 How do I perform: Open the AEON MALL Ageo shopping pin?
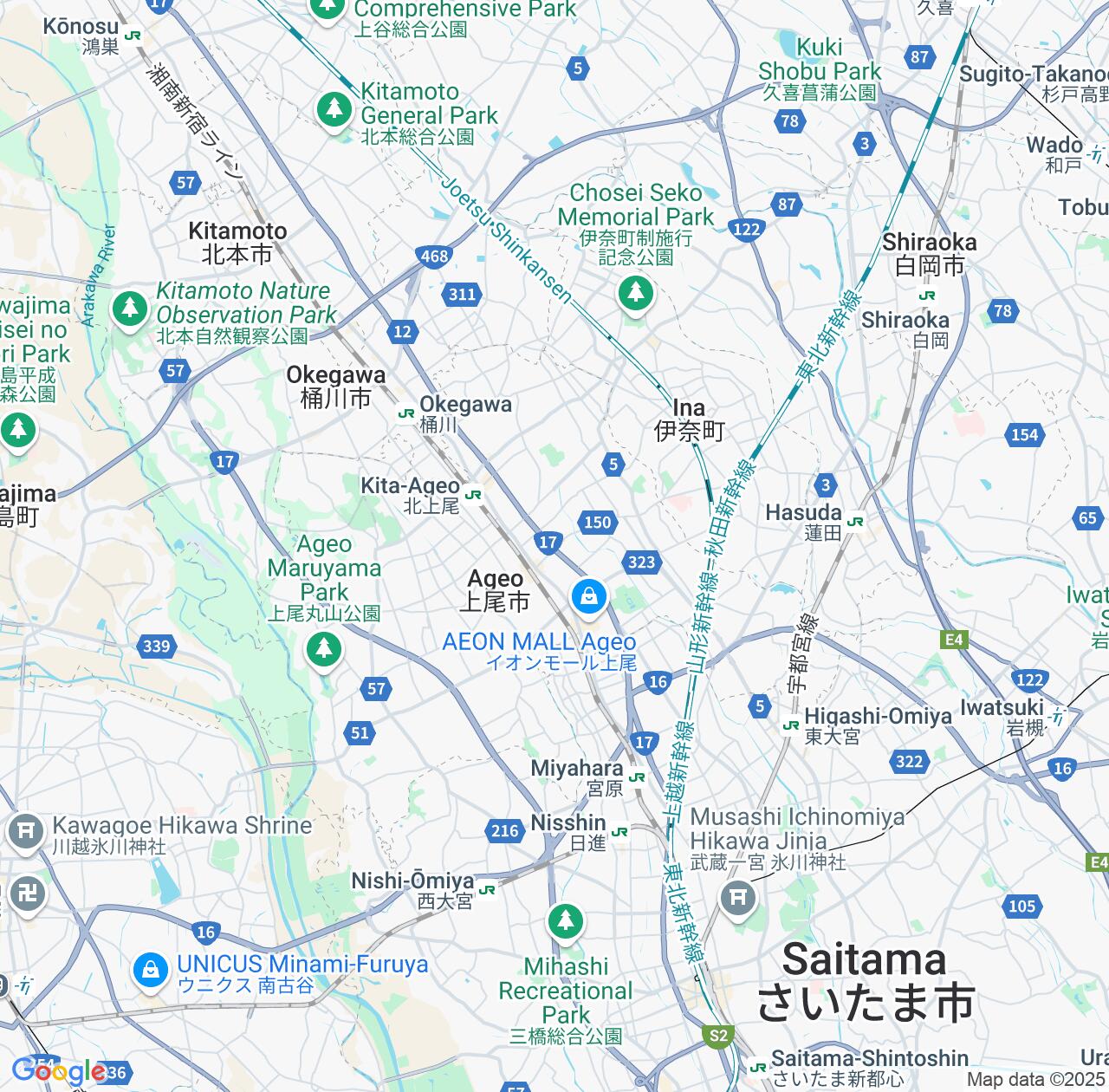click(589, 597)
